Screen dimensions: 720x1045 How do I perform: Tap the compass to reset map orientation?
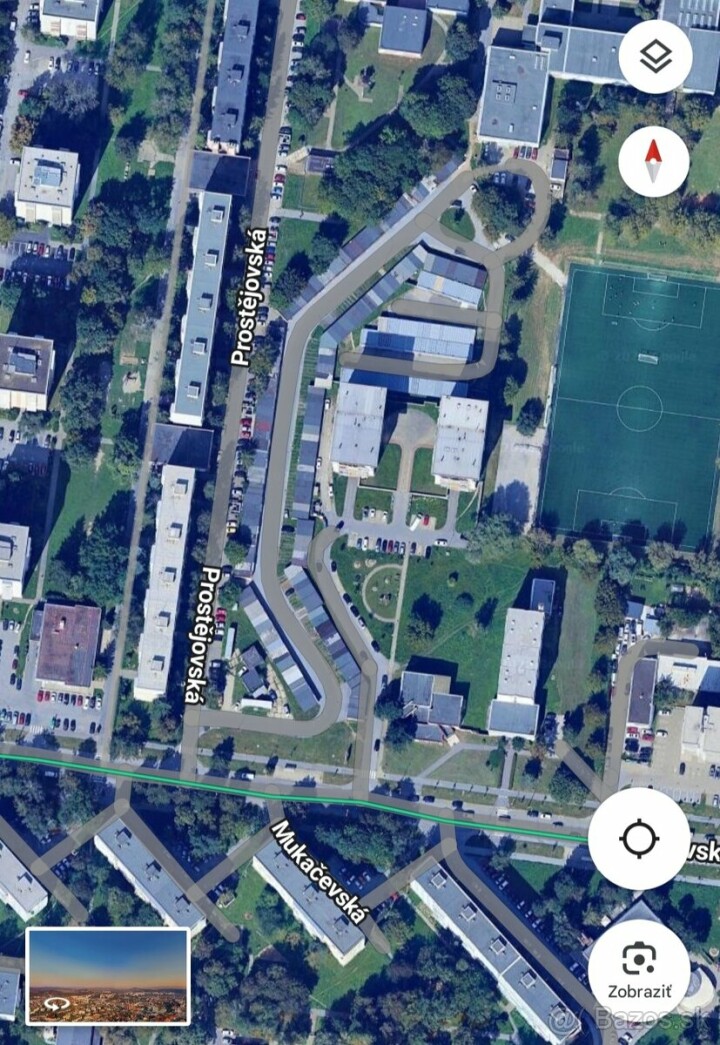653,161
